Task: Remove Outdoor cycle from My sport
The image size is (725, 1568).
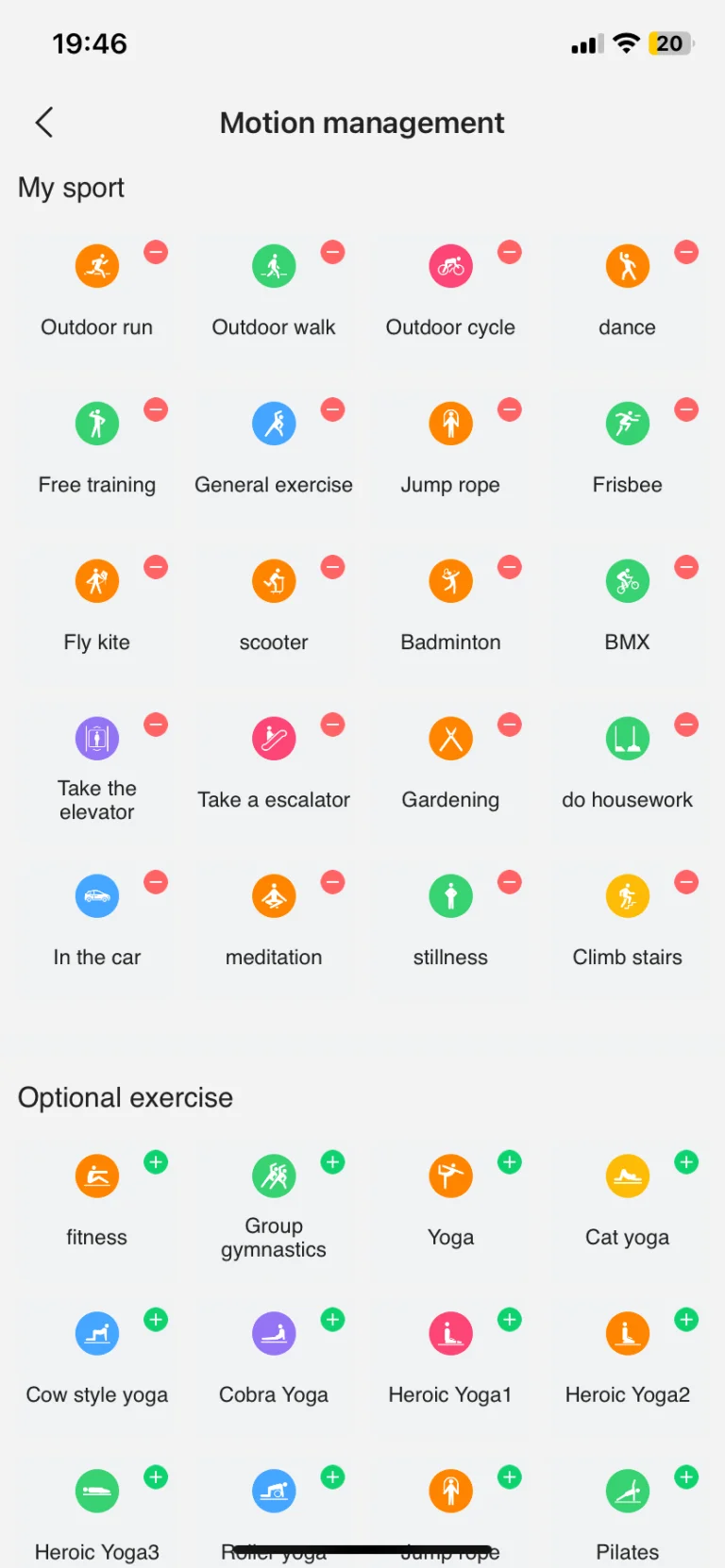Action: click(x=510, y=252)
